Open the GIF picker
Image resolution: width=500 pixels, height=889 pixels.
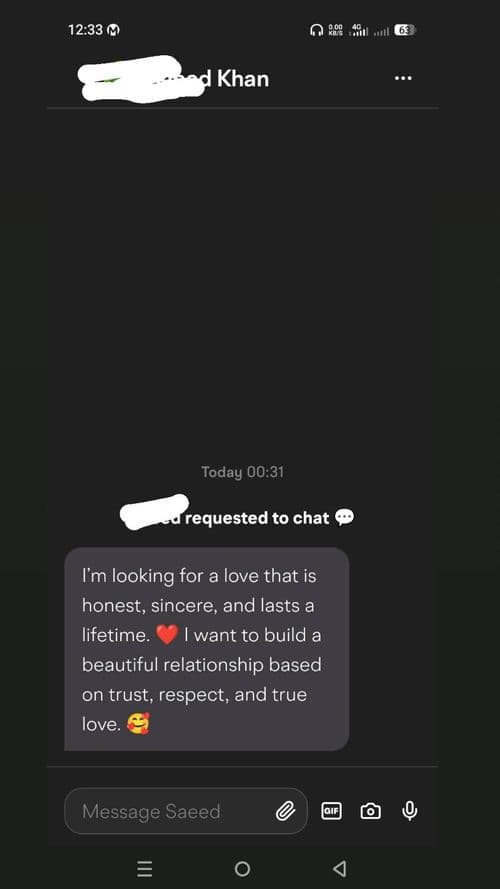[332, 811]
